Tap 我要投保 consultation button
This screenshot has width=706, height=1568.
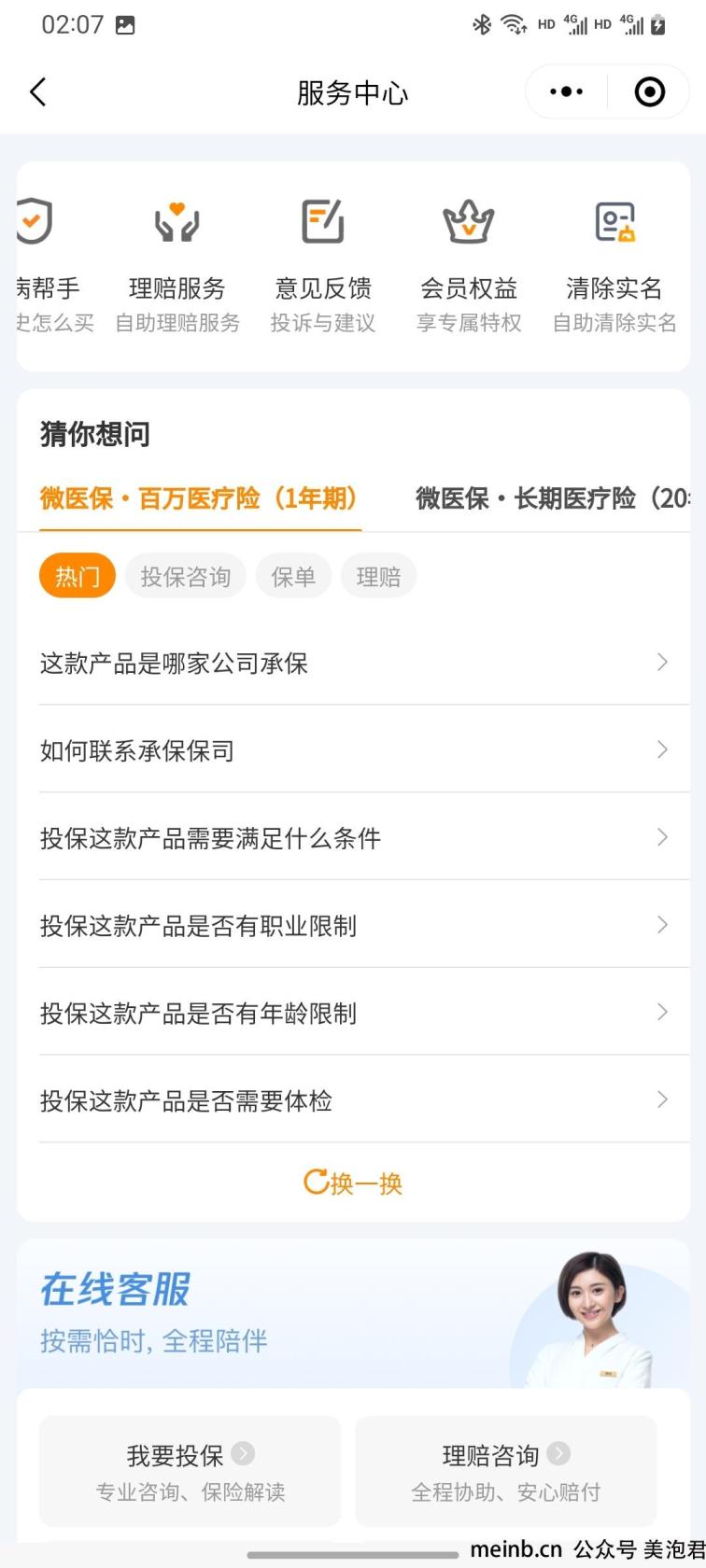191,1471
